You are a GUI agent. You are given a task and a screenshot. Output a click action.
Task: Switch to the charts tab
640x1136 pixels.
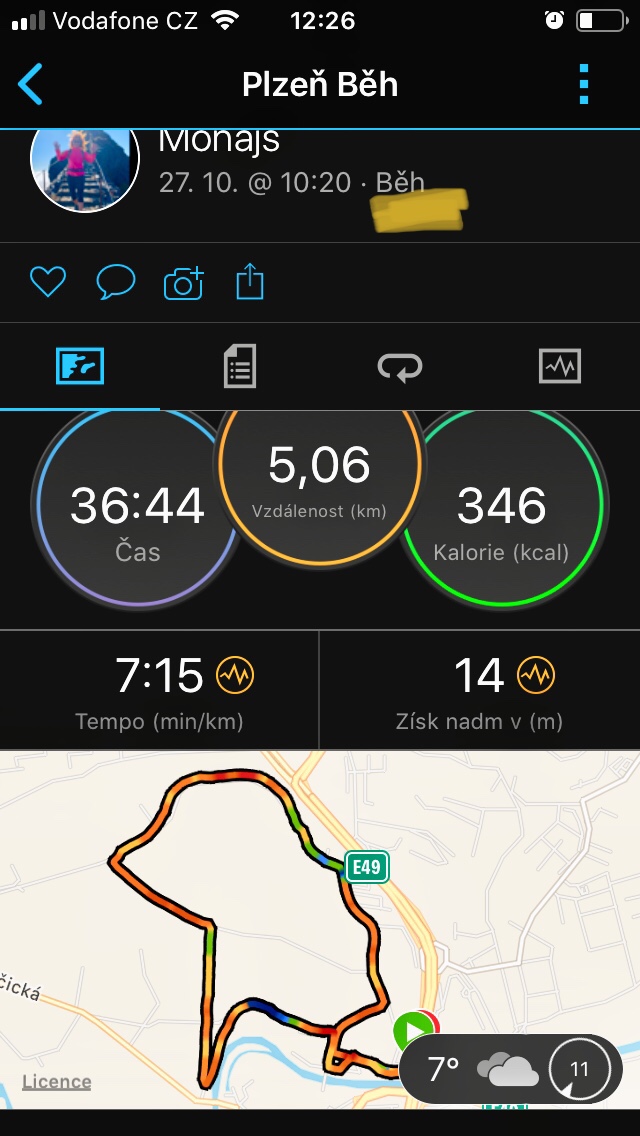(x=560, y=366)
